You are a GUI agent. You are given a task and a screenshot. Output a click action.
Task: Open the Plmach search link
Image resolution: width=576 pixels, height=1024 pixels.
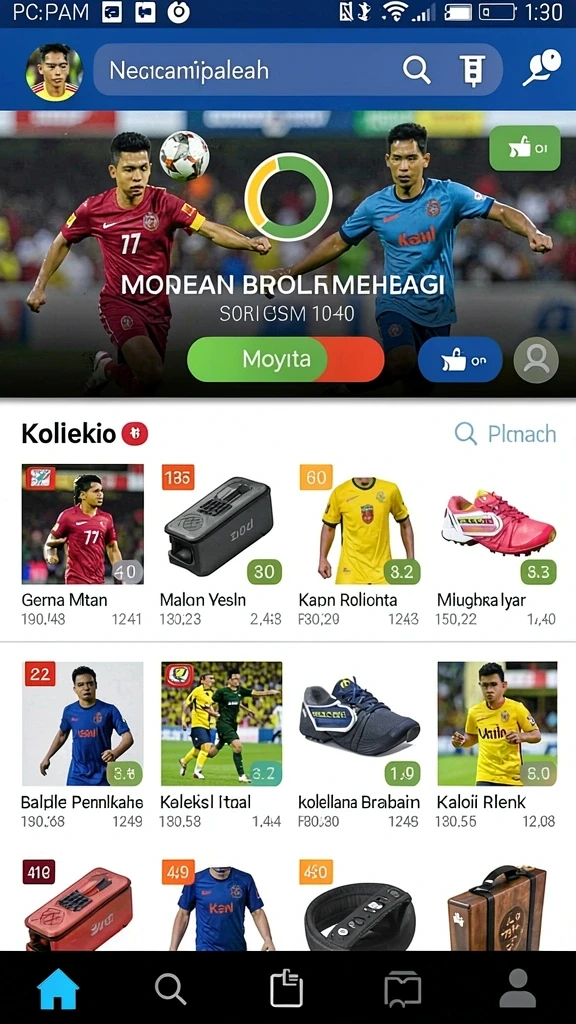coord(505,434)
